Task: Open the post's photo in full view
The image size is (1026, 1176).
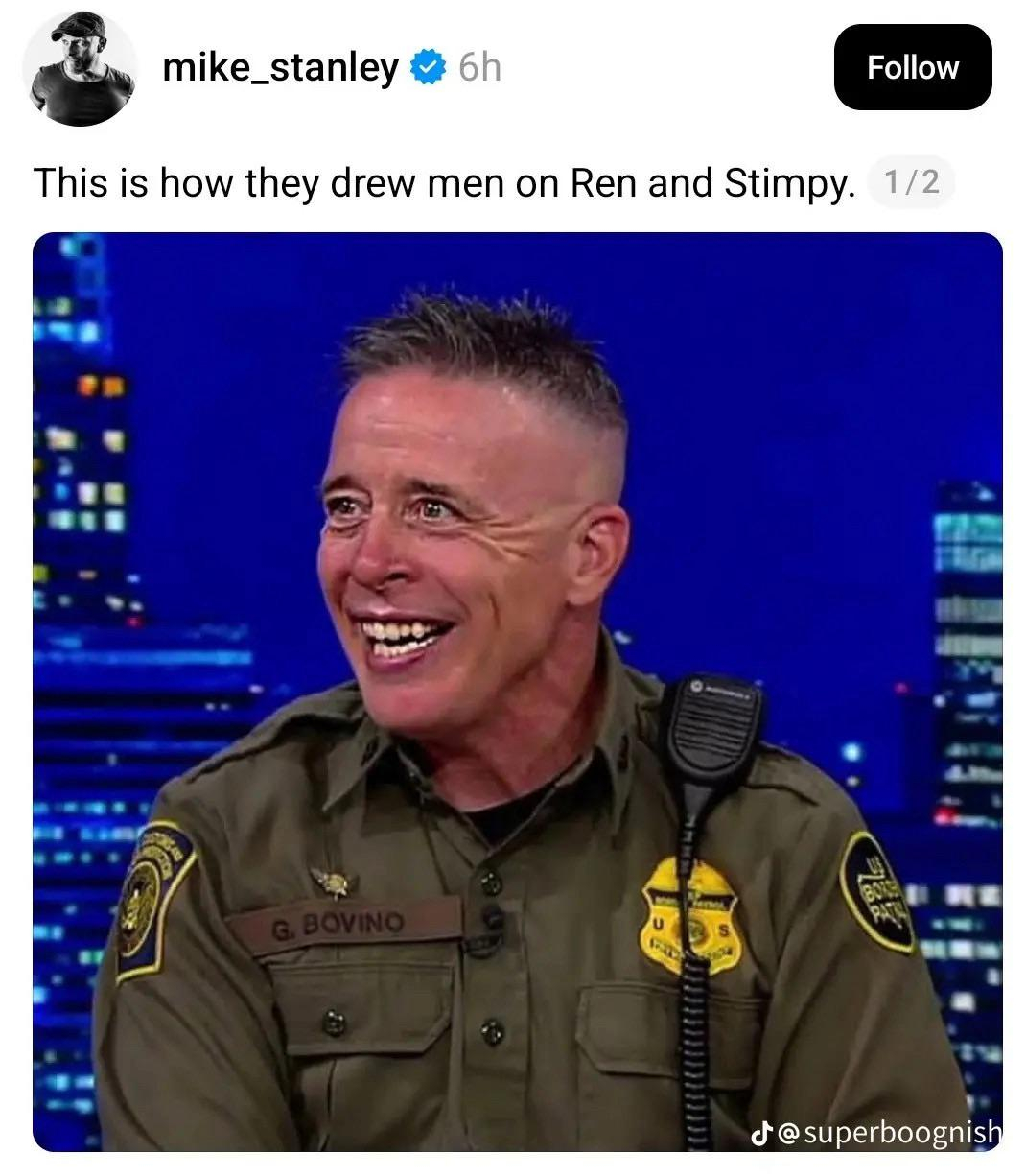Action: pyautogui.click(x=517, y=691)
